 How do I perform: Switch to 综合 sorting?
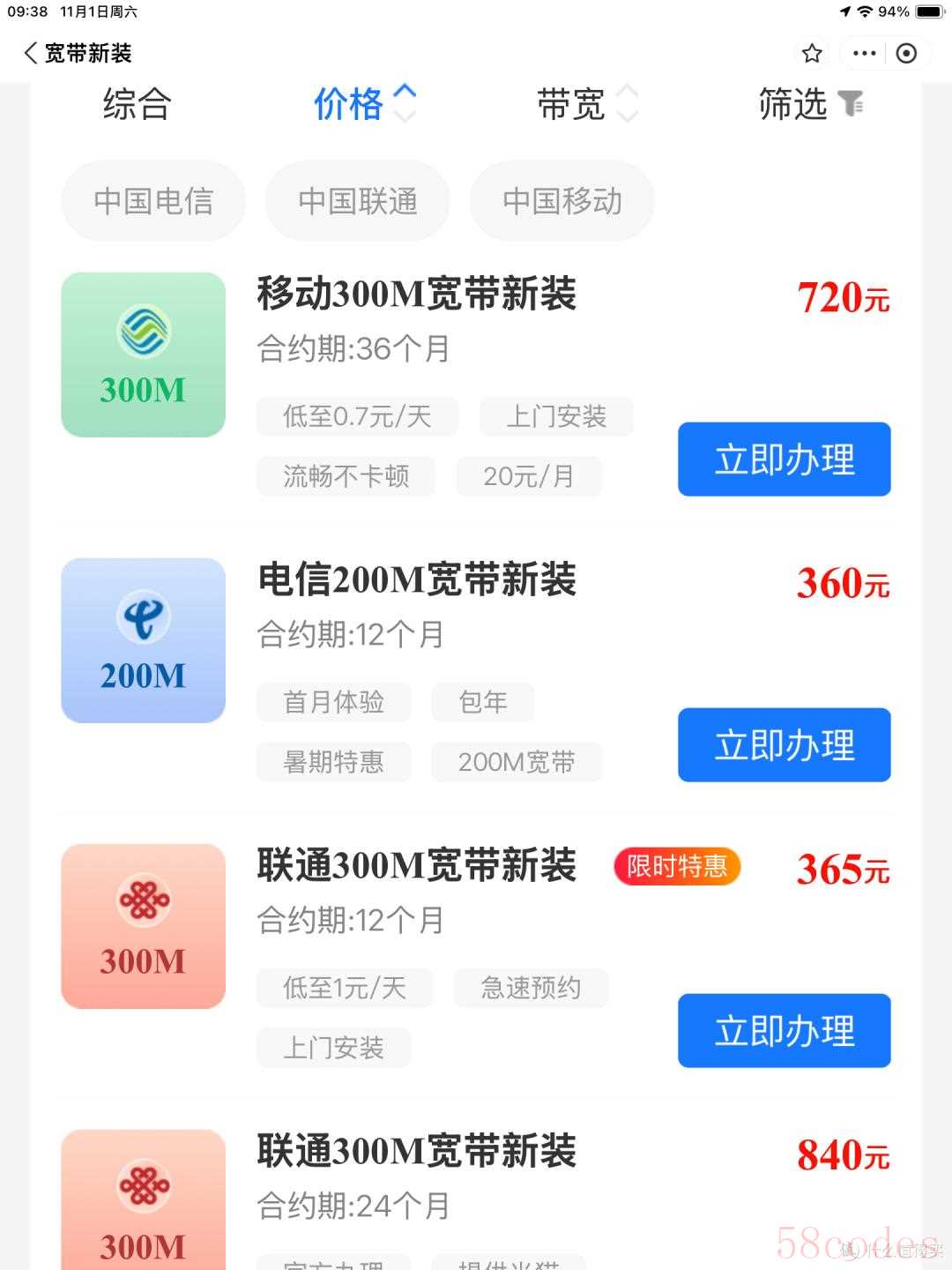[x=137, y=104]
